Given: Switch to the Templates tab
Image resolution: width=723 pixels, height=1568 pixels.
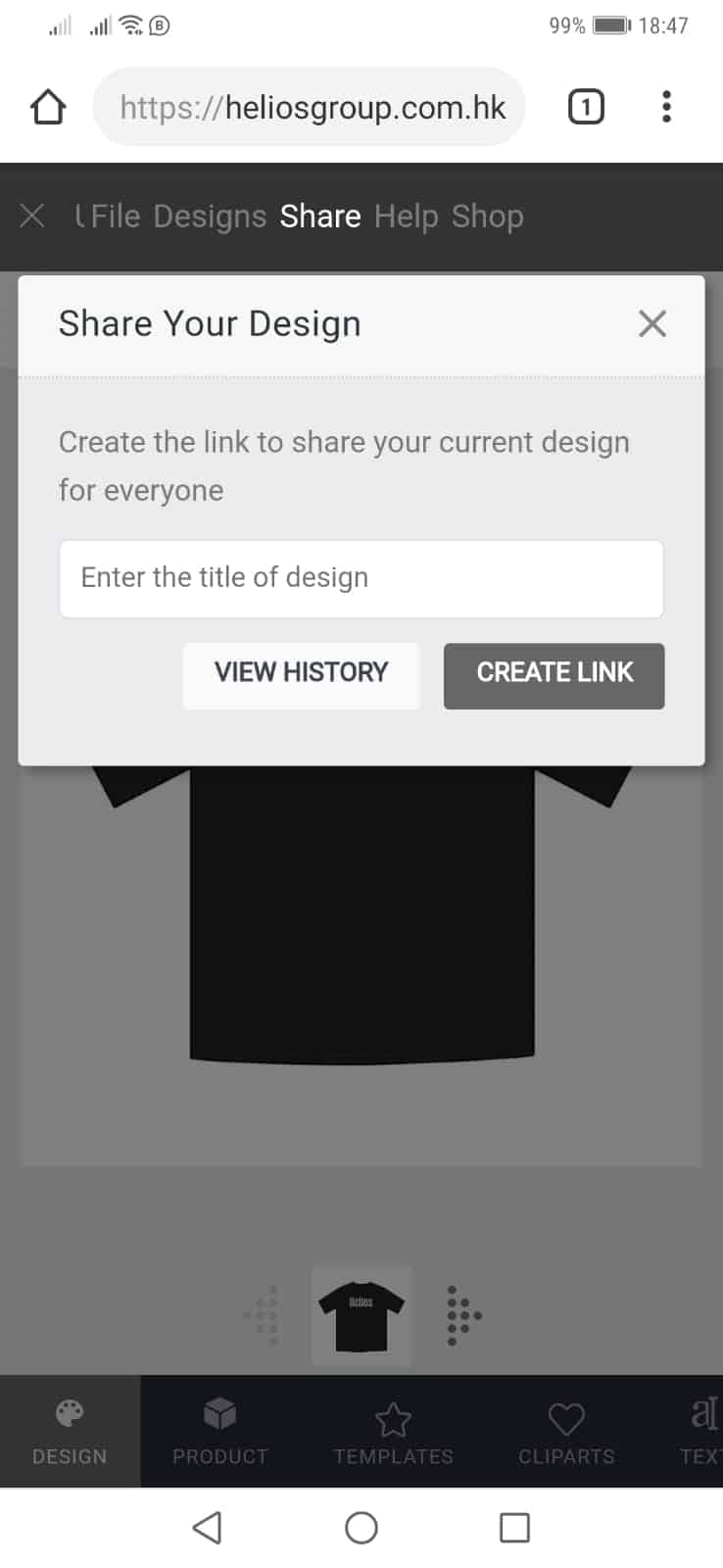Looking at the screenshot, I should [x=393, y=1431].
